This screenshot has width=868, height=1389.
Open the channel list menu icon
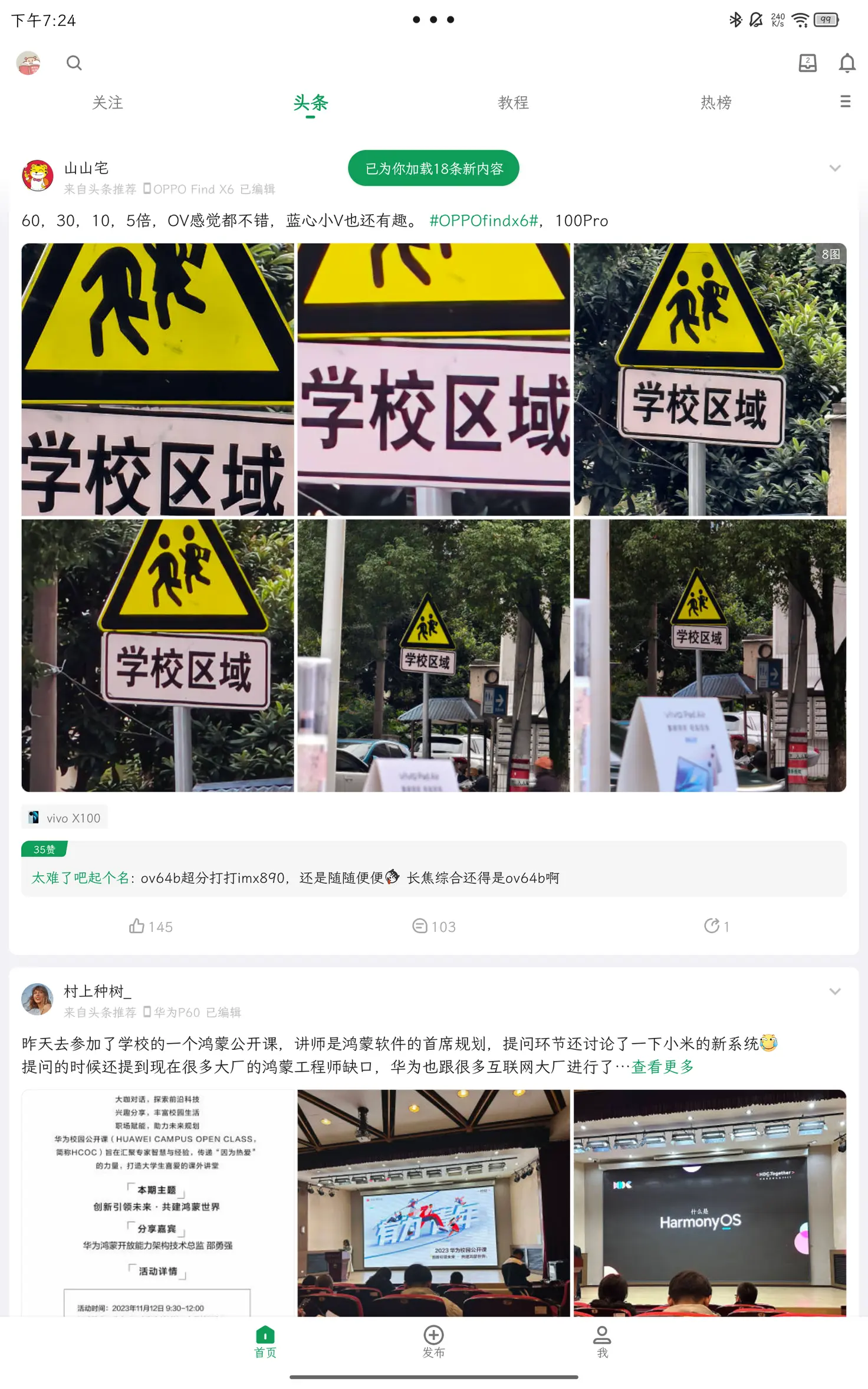pos(845,101)
